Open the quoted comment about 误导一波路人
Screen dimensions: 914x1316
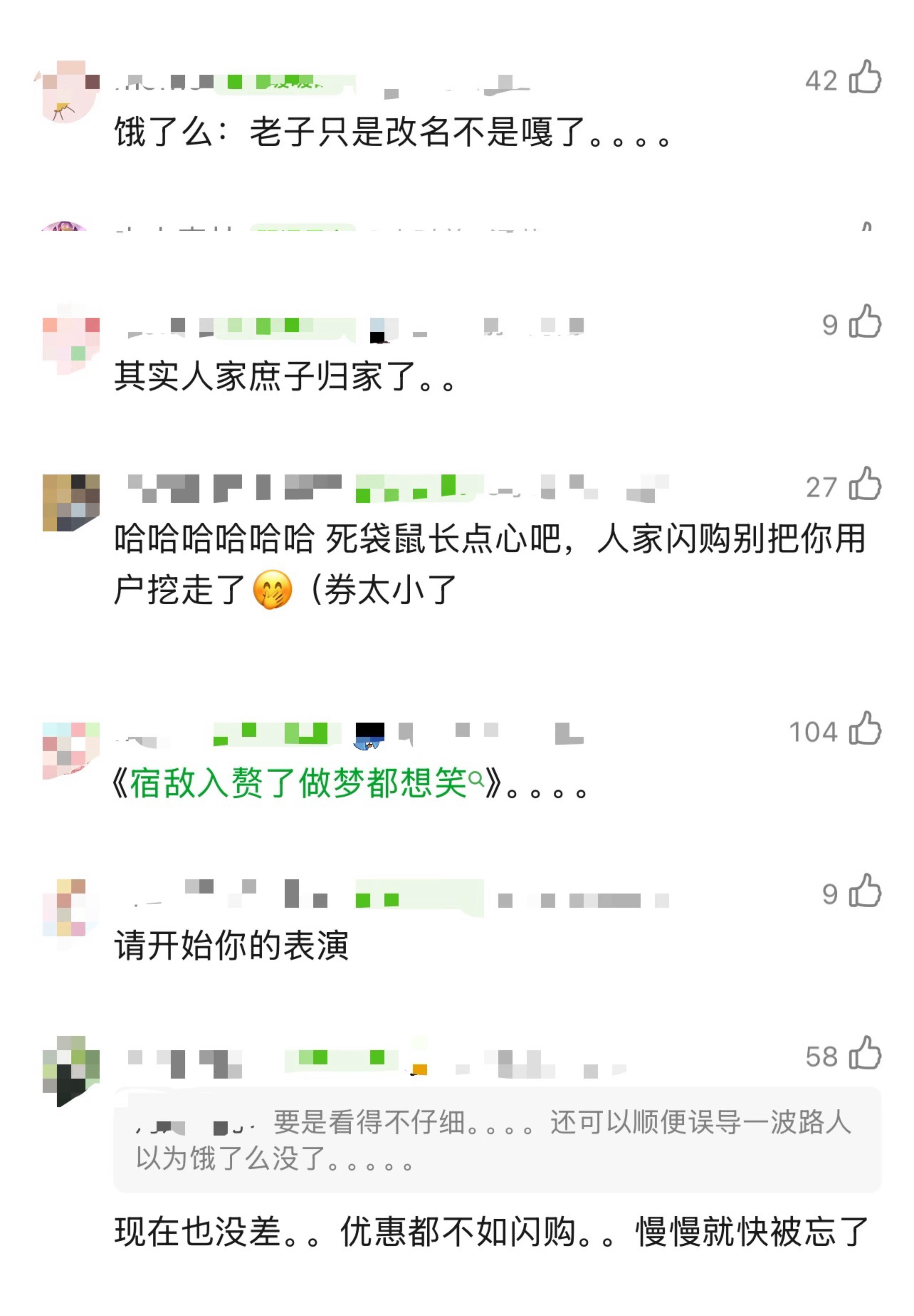point(496,1140)
